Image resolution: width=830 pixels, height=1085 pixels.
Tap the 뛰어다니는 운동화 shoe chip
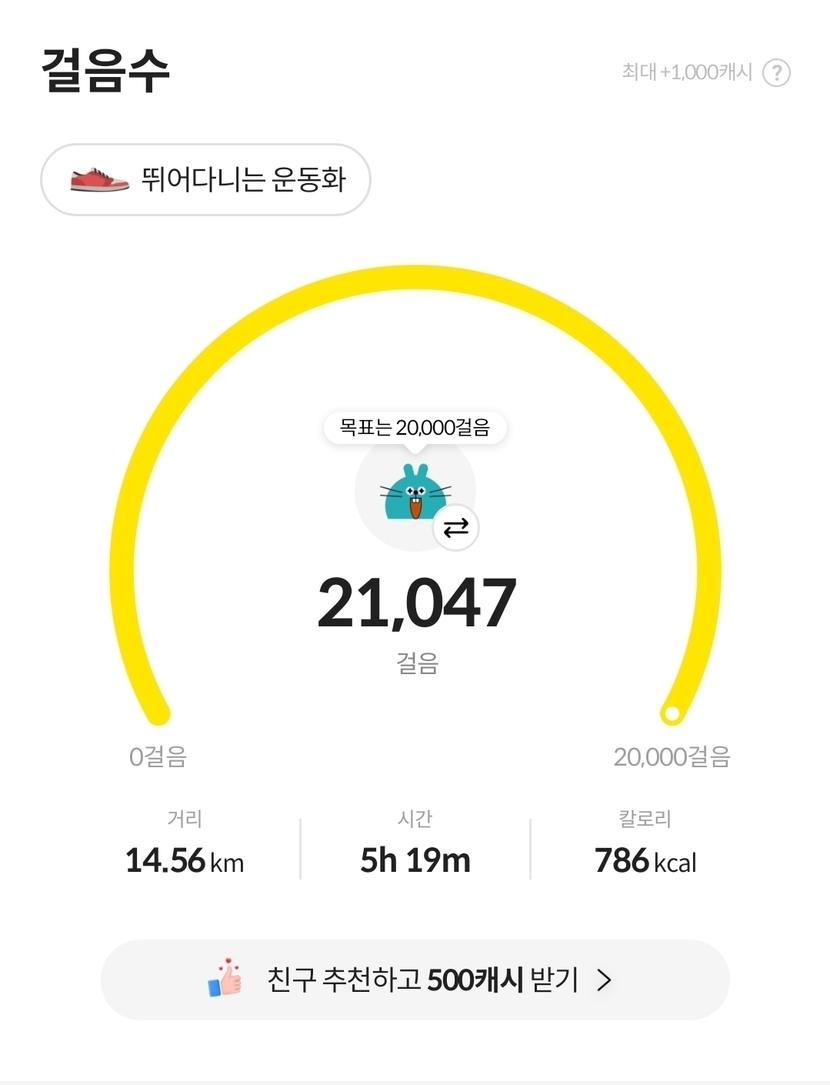coord(206,180)
